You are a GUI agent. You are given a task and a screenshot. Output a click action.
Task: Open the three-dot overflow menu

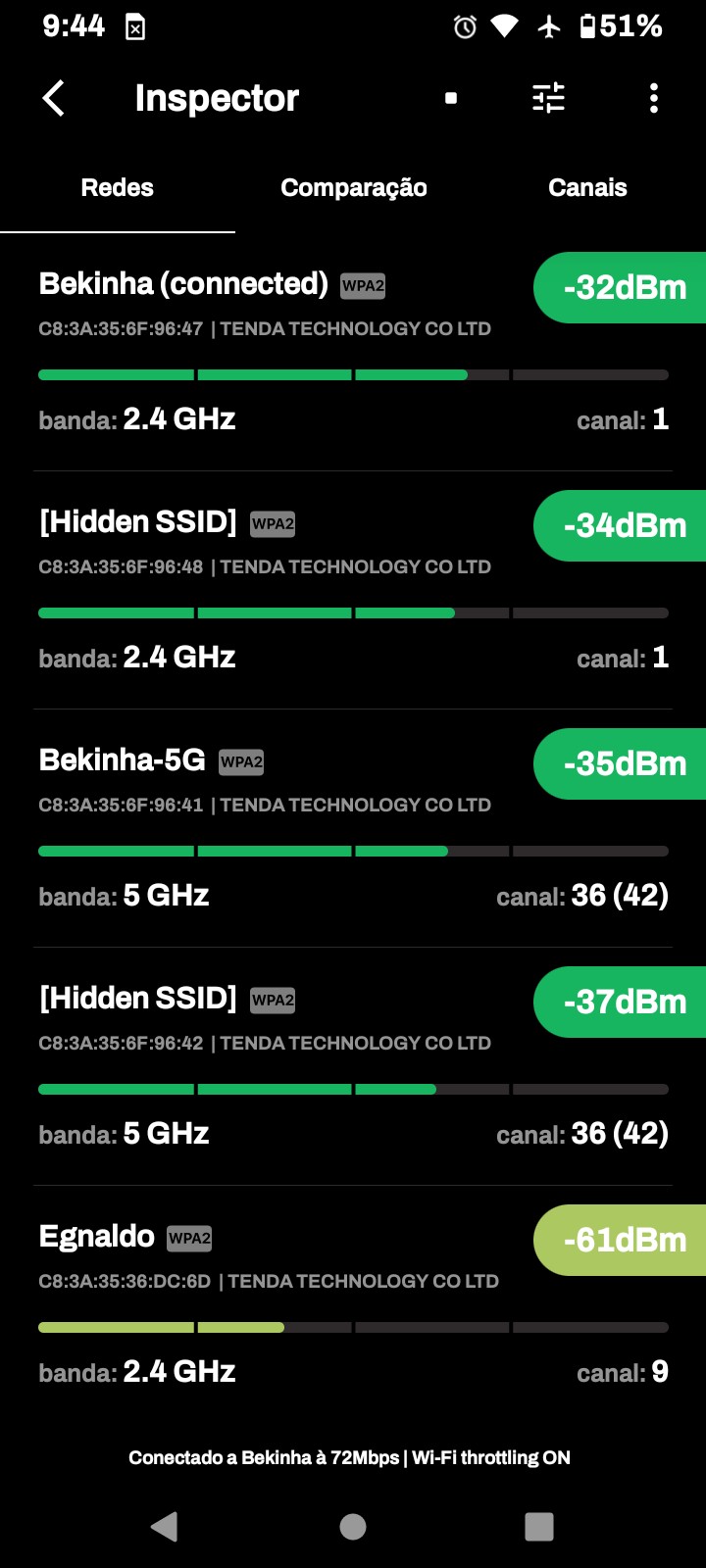pyautogui.click(x=654, y=98)
